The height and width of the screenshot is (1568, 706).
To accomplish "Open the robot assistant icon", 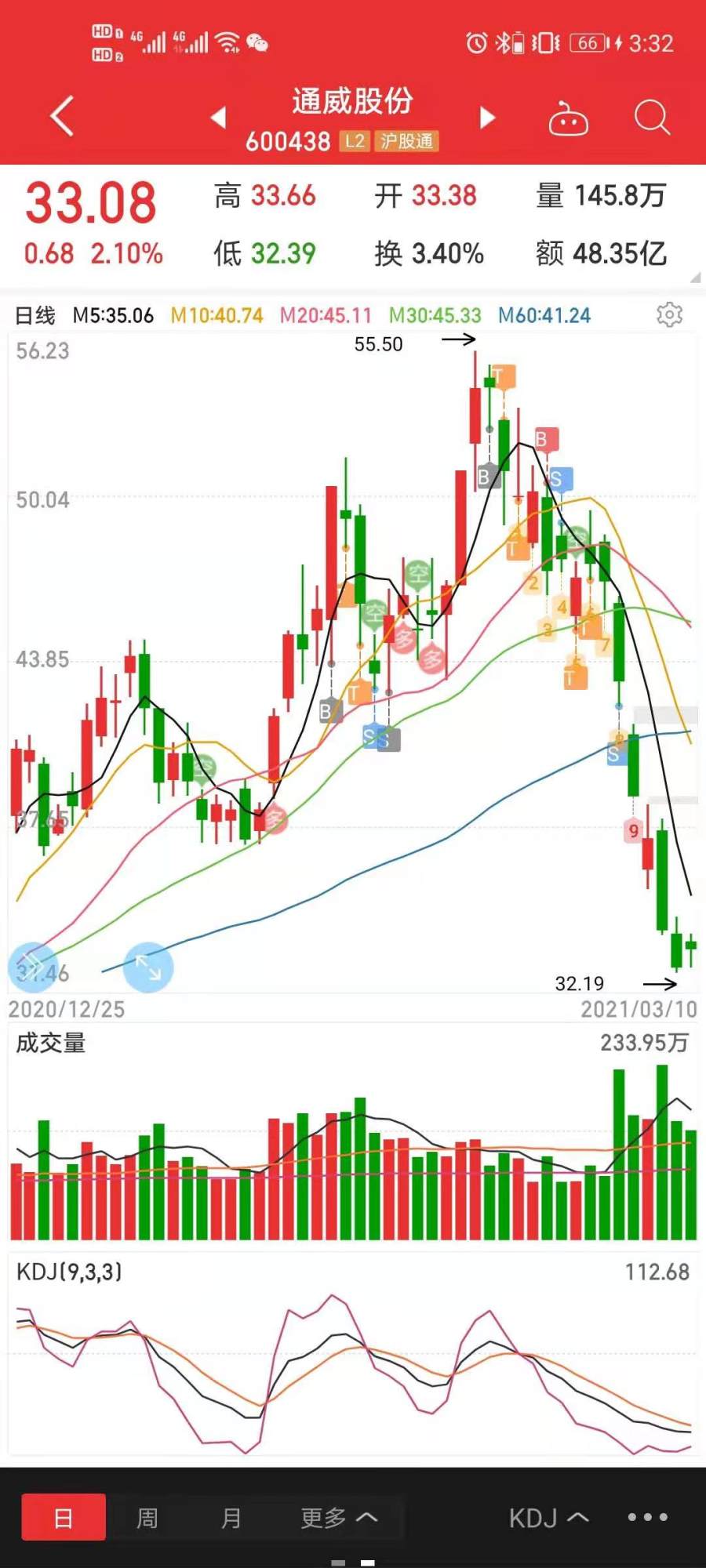I will pos(569,118).
